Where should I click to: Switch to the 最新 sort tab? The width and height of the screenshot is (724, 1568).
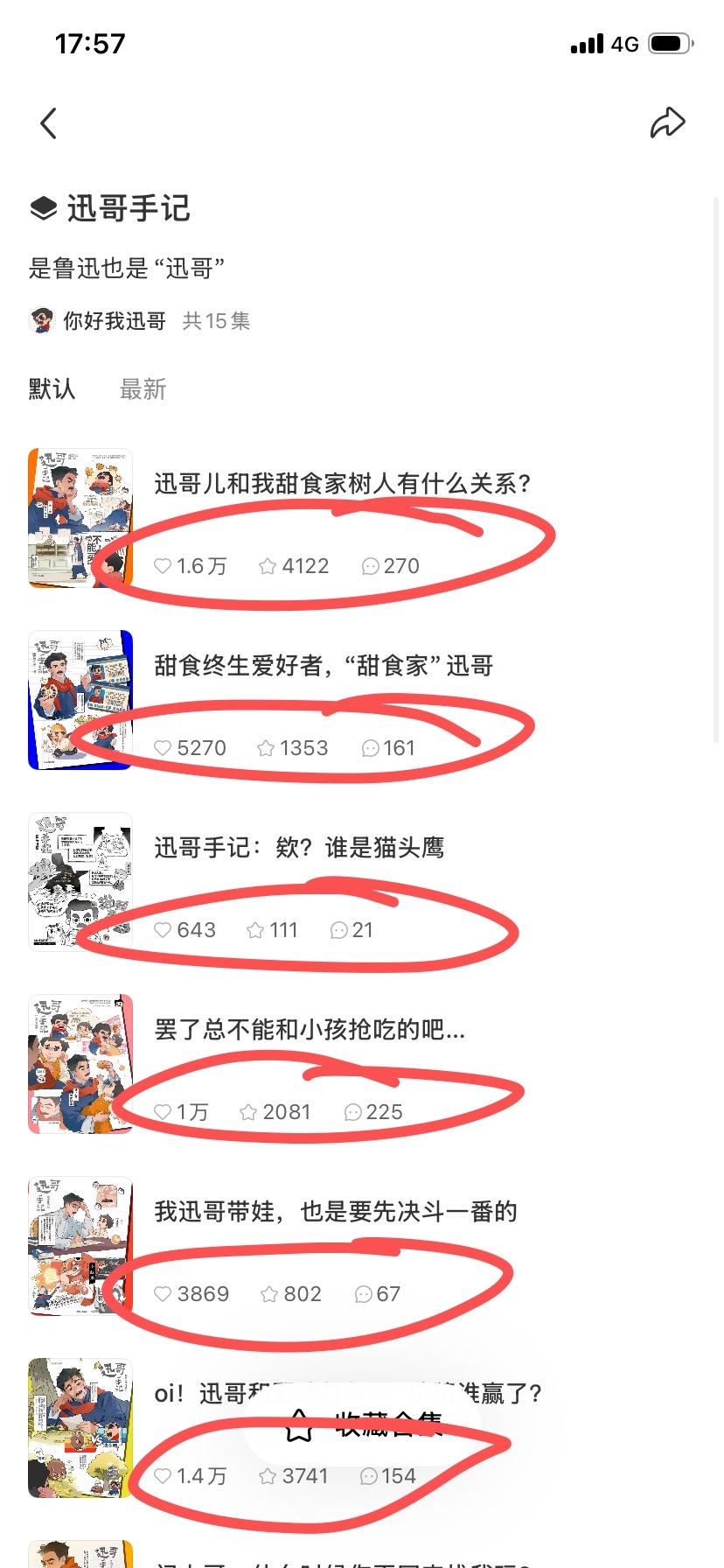(143, 389)
